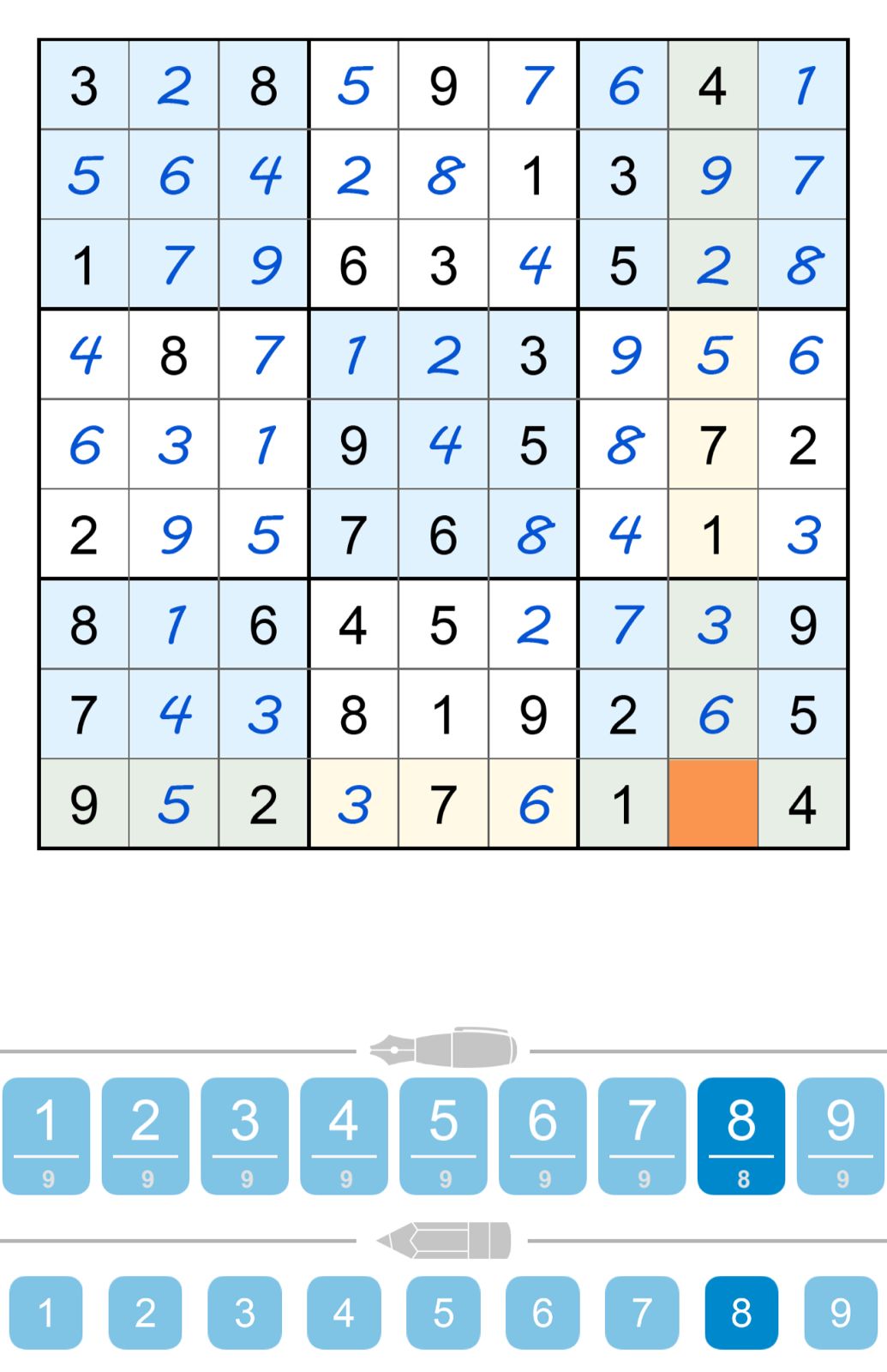Image resolution: width=887 pixels, height=1372 pixels.
Task: Pick pen digit 2 in the top row
Action: point(146,1135)
